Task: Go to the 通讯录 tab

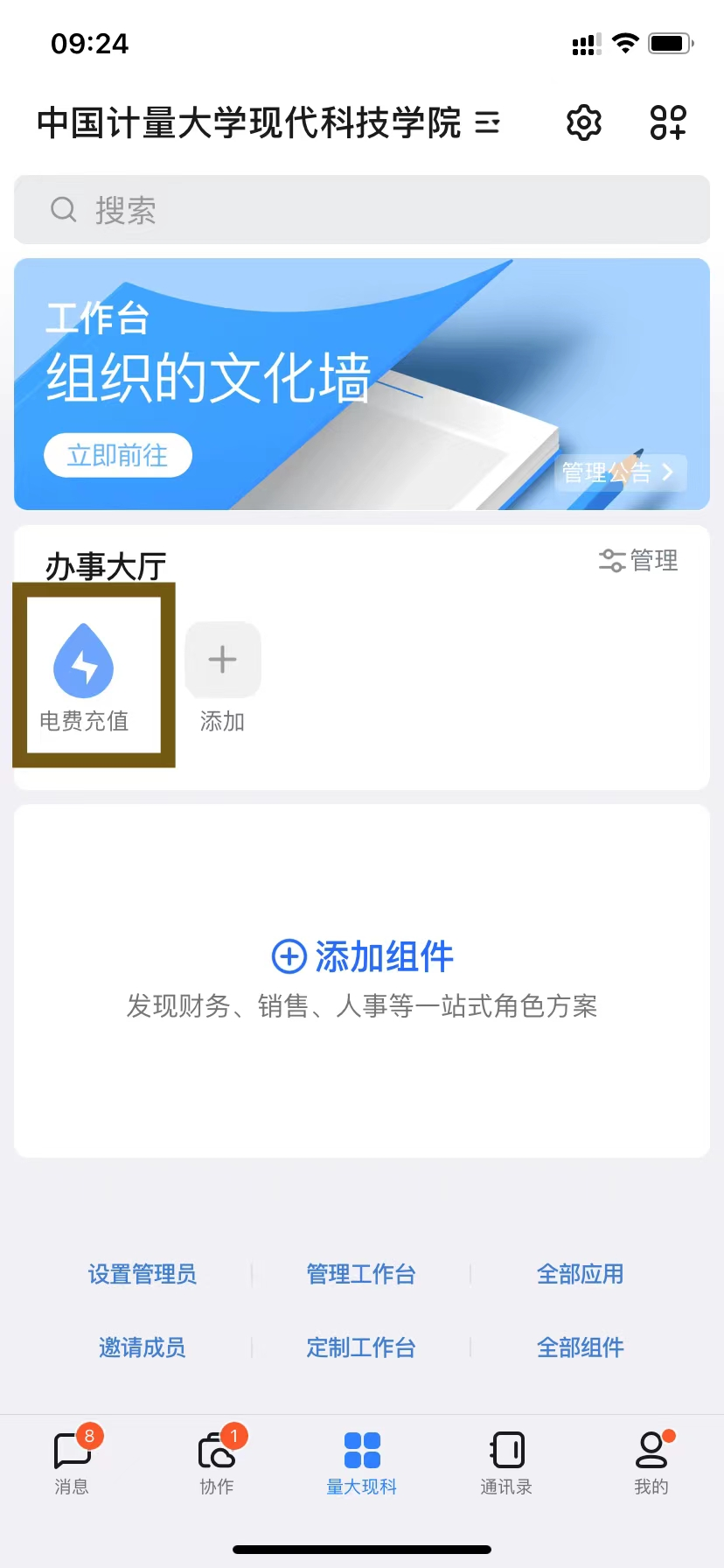Action: (x=506, y=1461)
